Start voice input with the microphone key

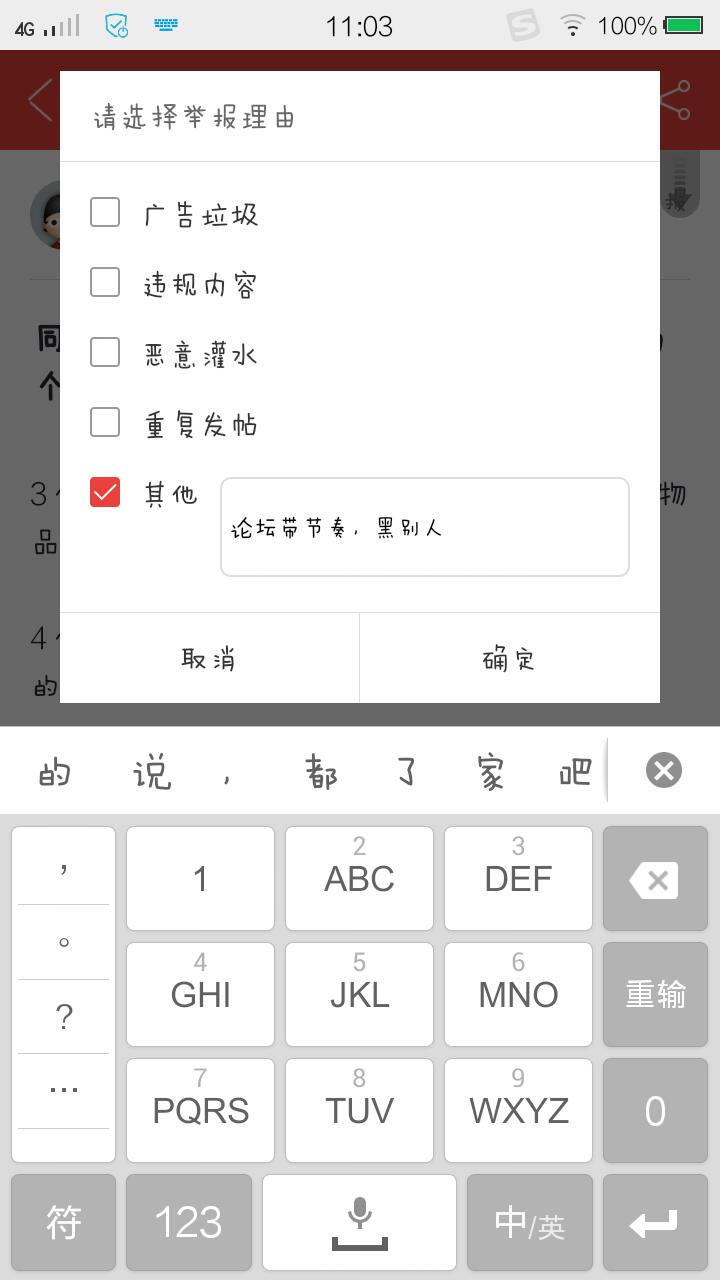[359, 1222]
